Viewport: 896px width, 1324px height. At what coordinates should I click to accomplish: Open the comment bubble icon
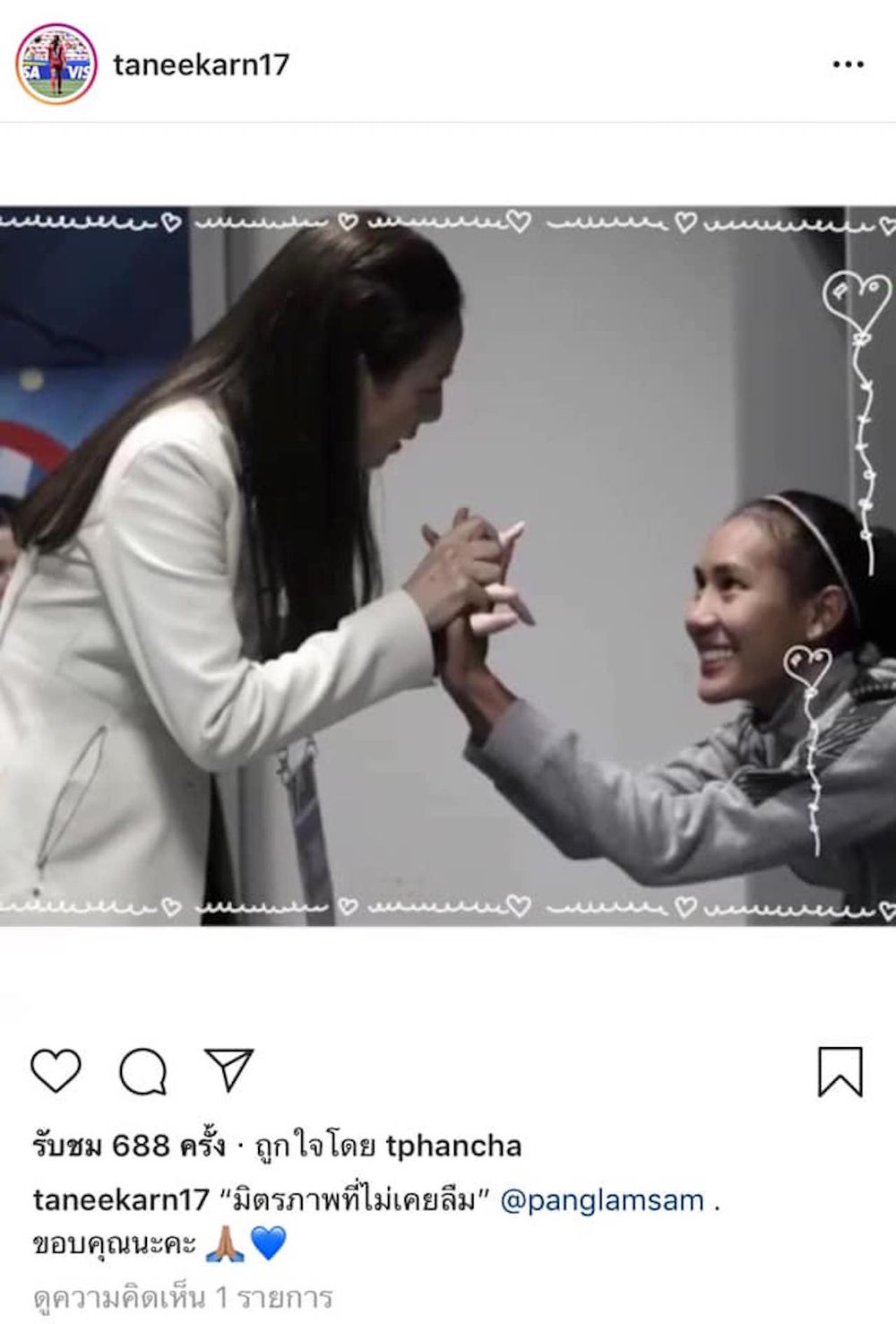point(142,1070)
